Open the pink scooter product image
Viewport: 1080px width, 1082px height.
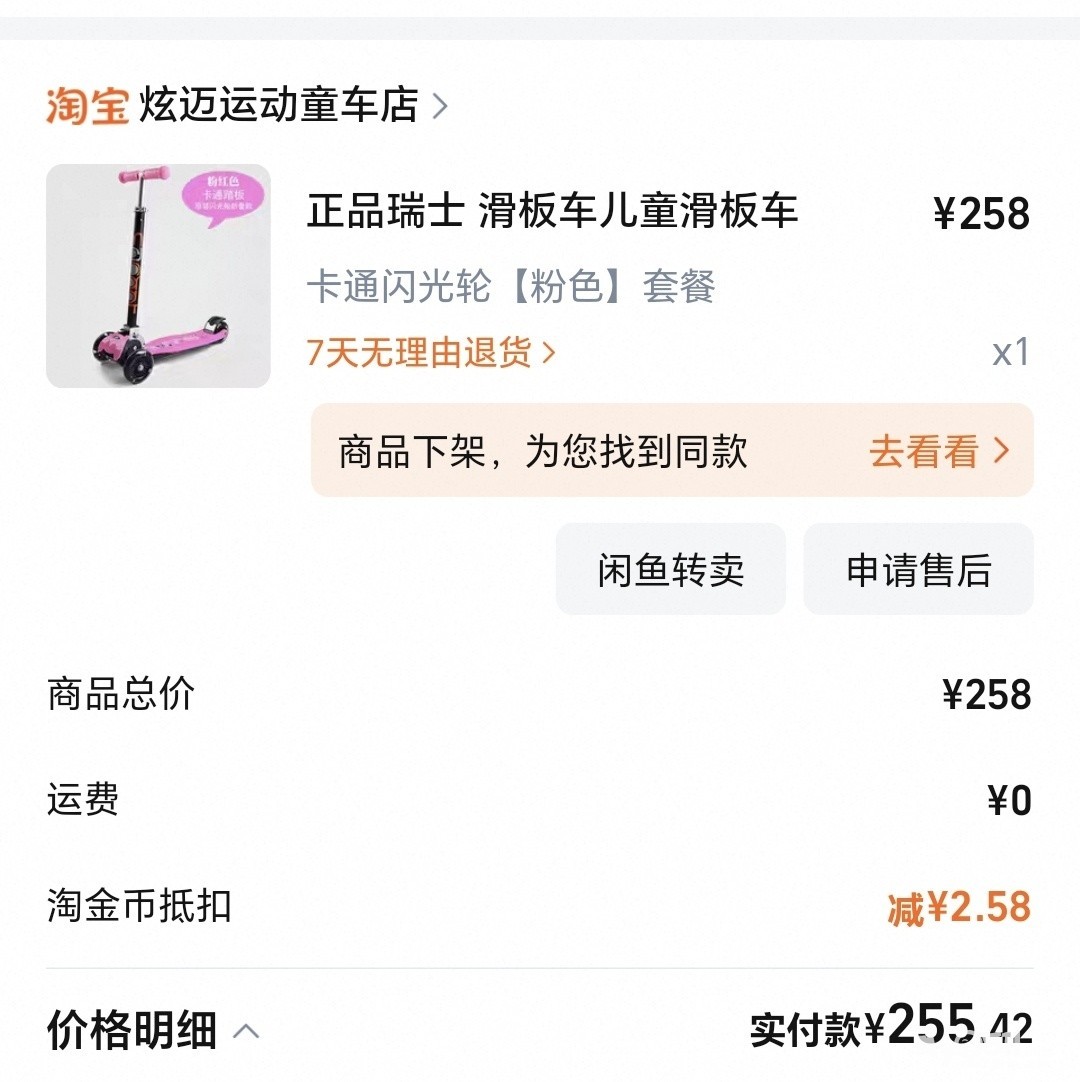click(x=158, y=276)
